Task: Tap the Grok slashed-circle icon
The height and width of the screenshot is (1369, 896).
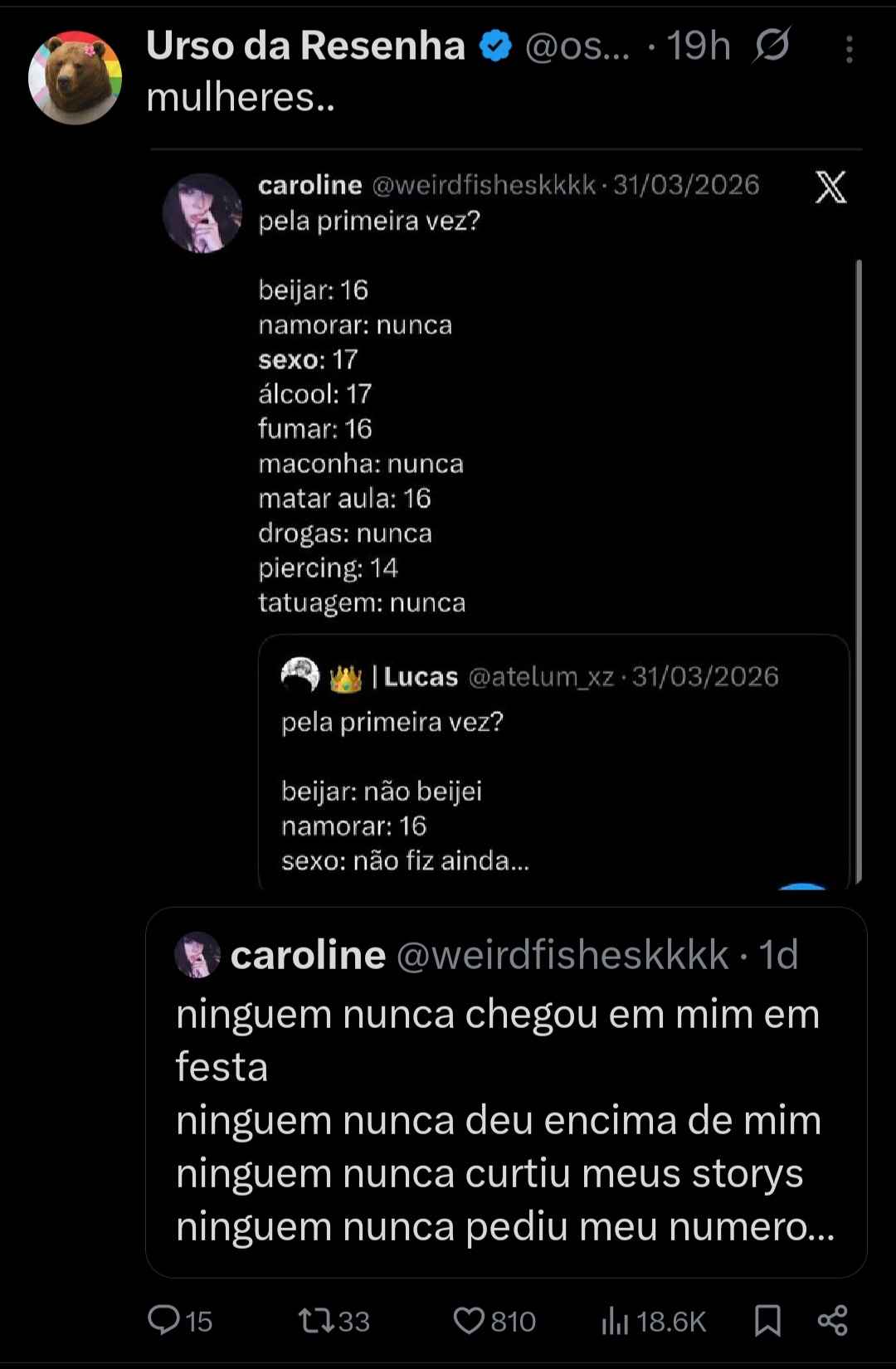Action: [x=772, y=45]
